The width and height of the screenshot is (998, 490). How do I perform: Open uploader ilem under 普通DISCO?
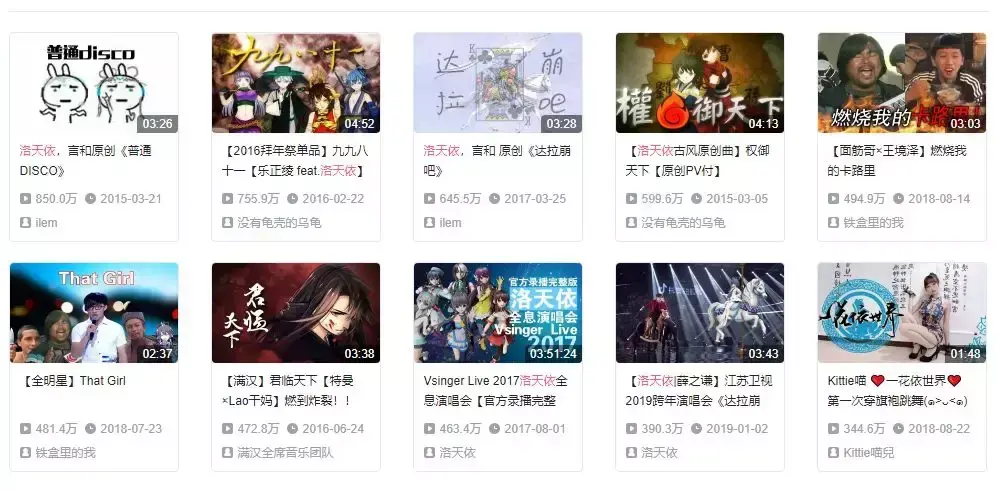point(46,222)
